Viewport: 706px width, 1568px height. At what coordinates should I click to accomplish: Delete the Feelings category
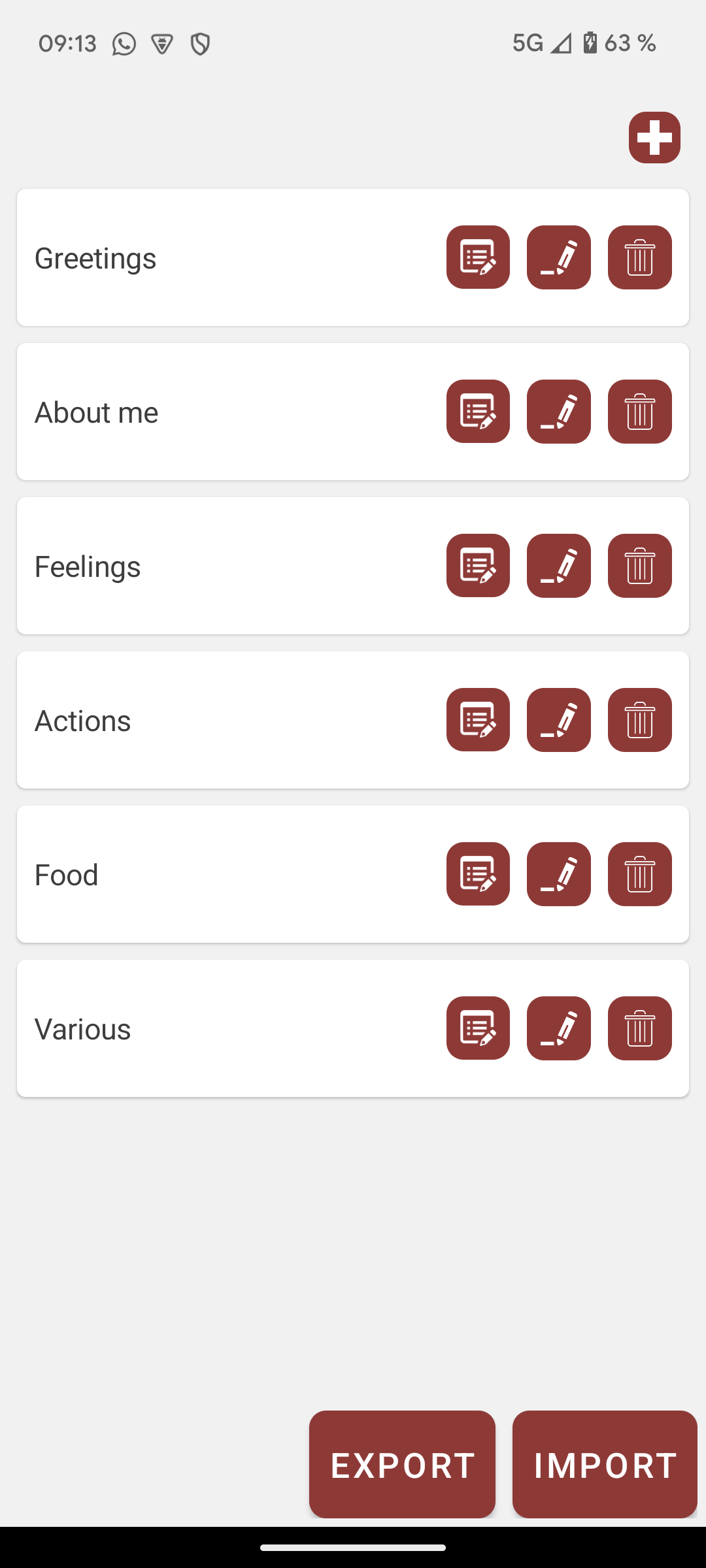[x=639, y=566]
